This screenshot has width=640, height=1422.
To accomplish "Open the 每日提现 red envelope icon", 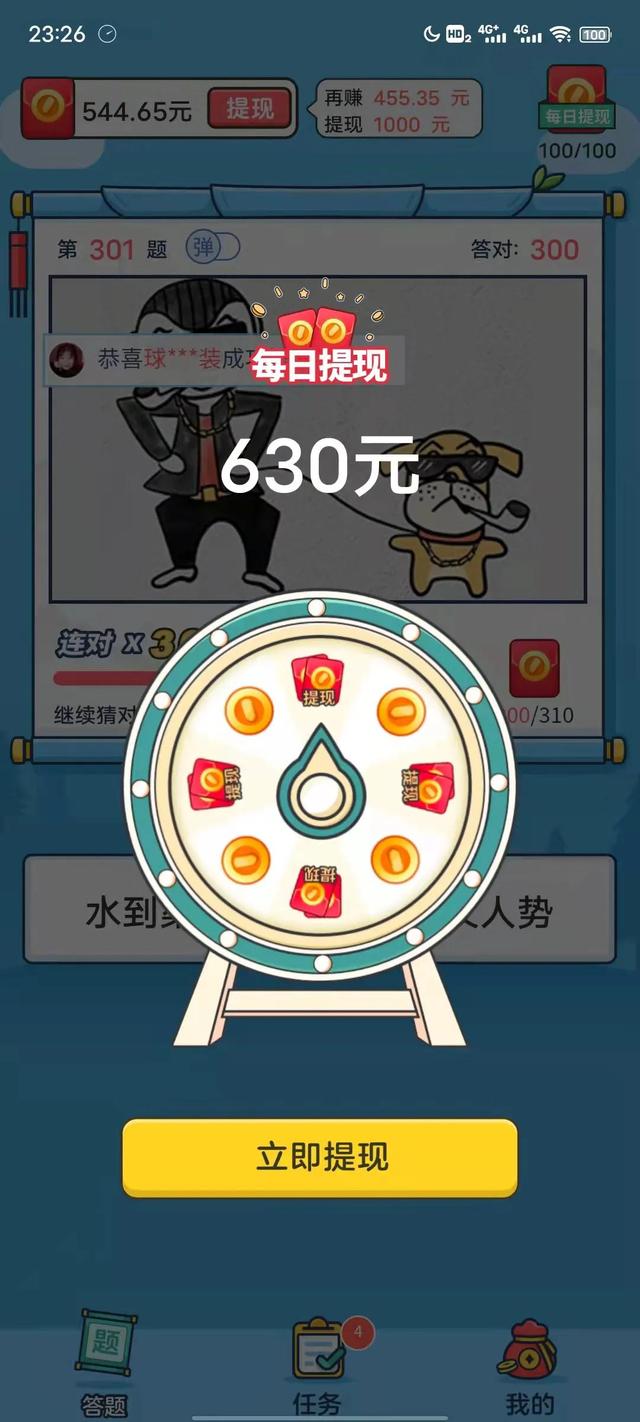I will click(x=577, y=102).
